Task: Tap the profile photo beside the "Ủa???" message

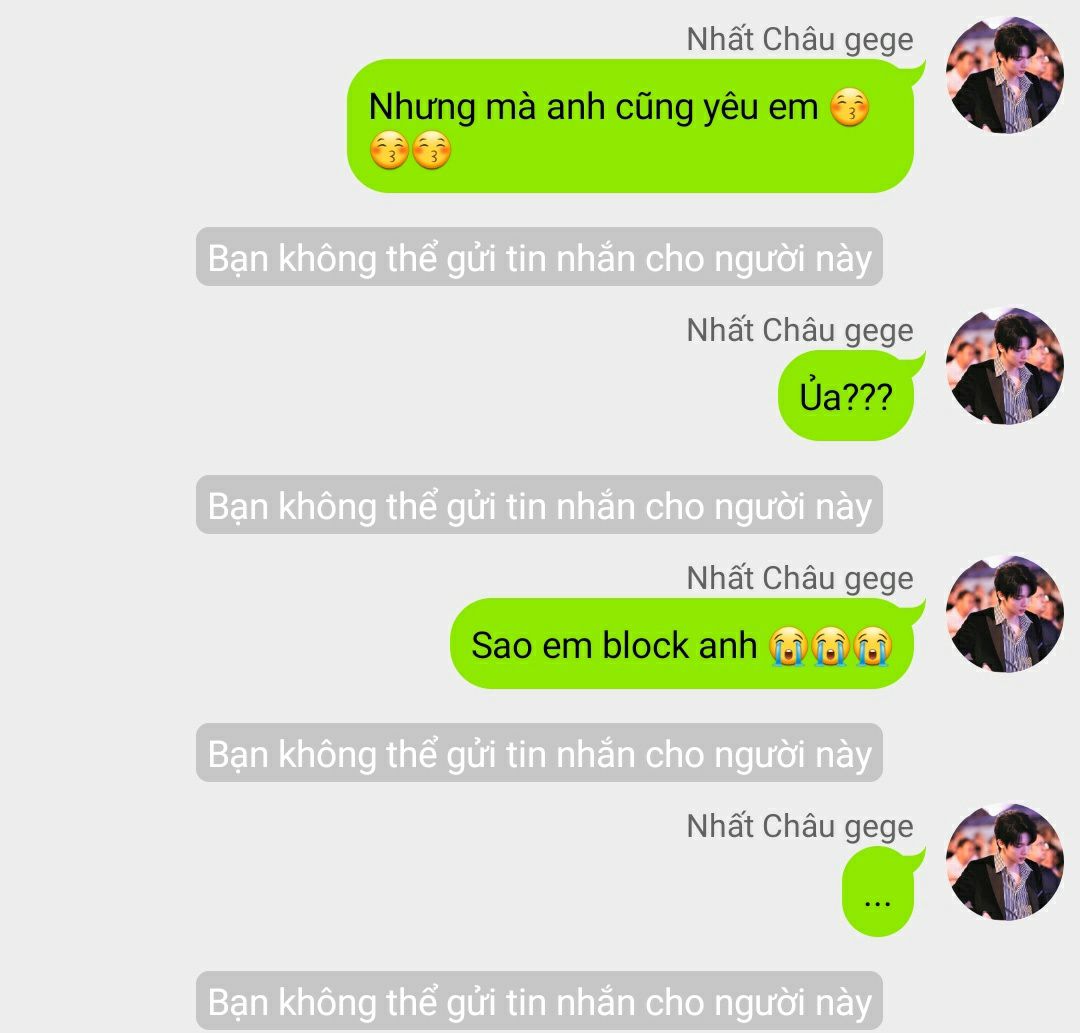Action: [1004, 365]
